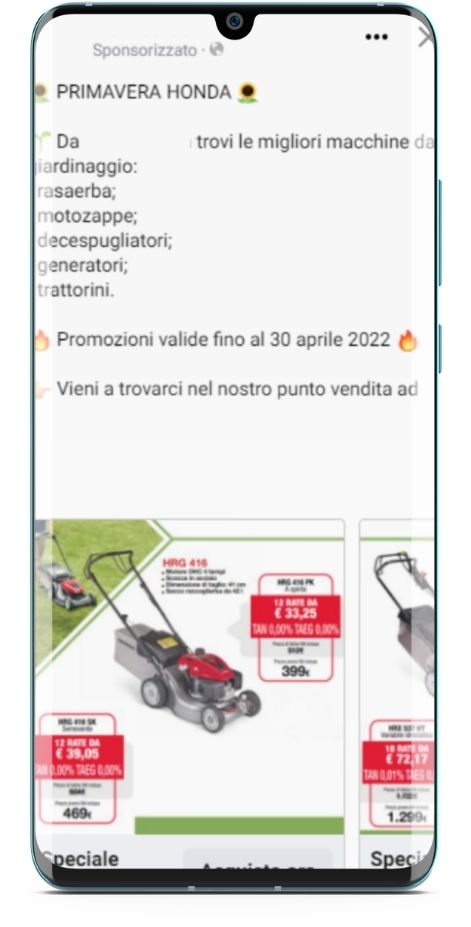Tap the Acquista ora button

point(257,859)
